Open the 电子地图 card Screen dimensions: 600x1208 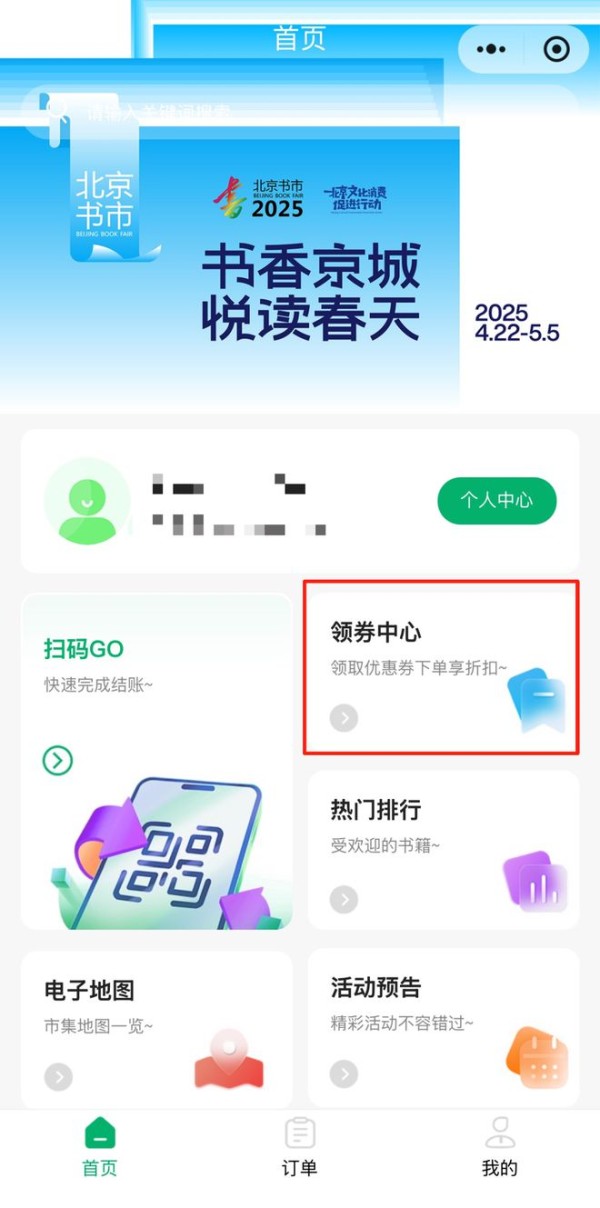157,1028
